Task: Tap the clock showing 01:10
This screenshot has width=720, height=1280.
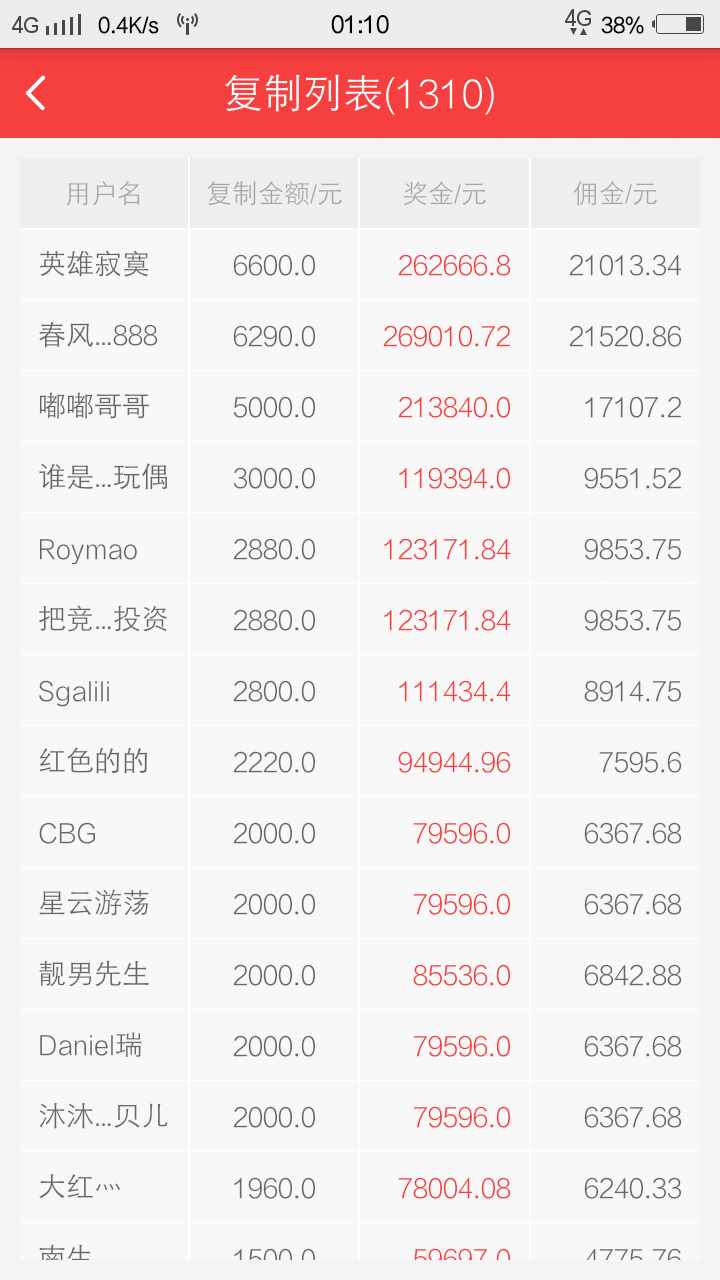Action: click(360, 23)
